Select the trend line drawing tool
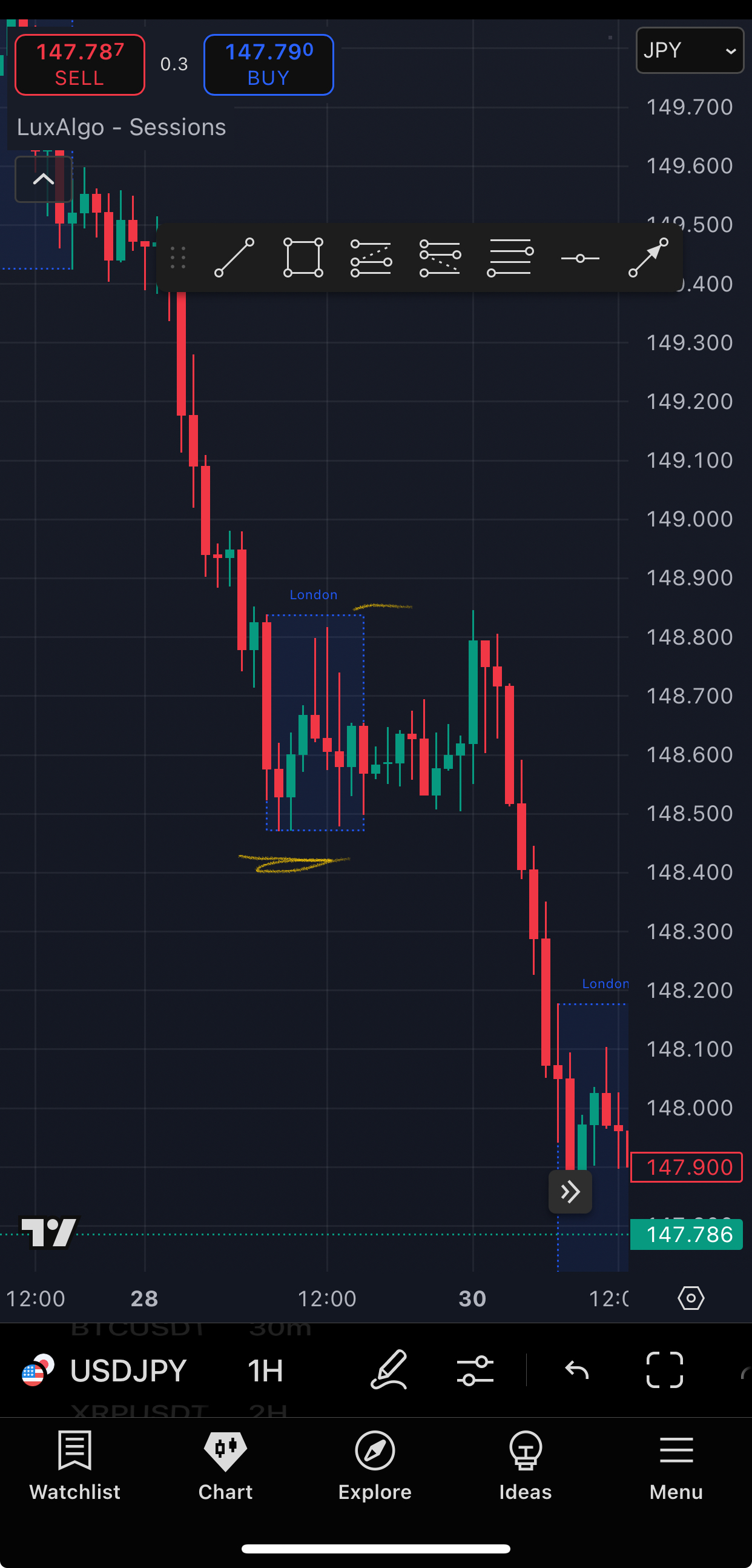Viewport: 752px width, 1568px height. (x=234, y=258)
